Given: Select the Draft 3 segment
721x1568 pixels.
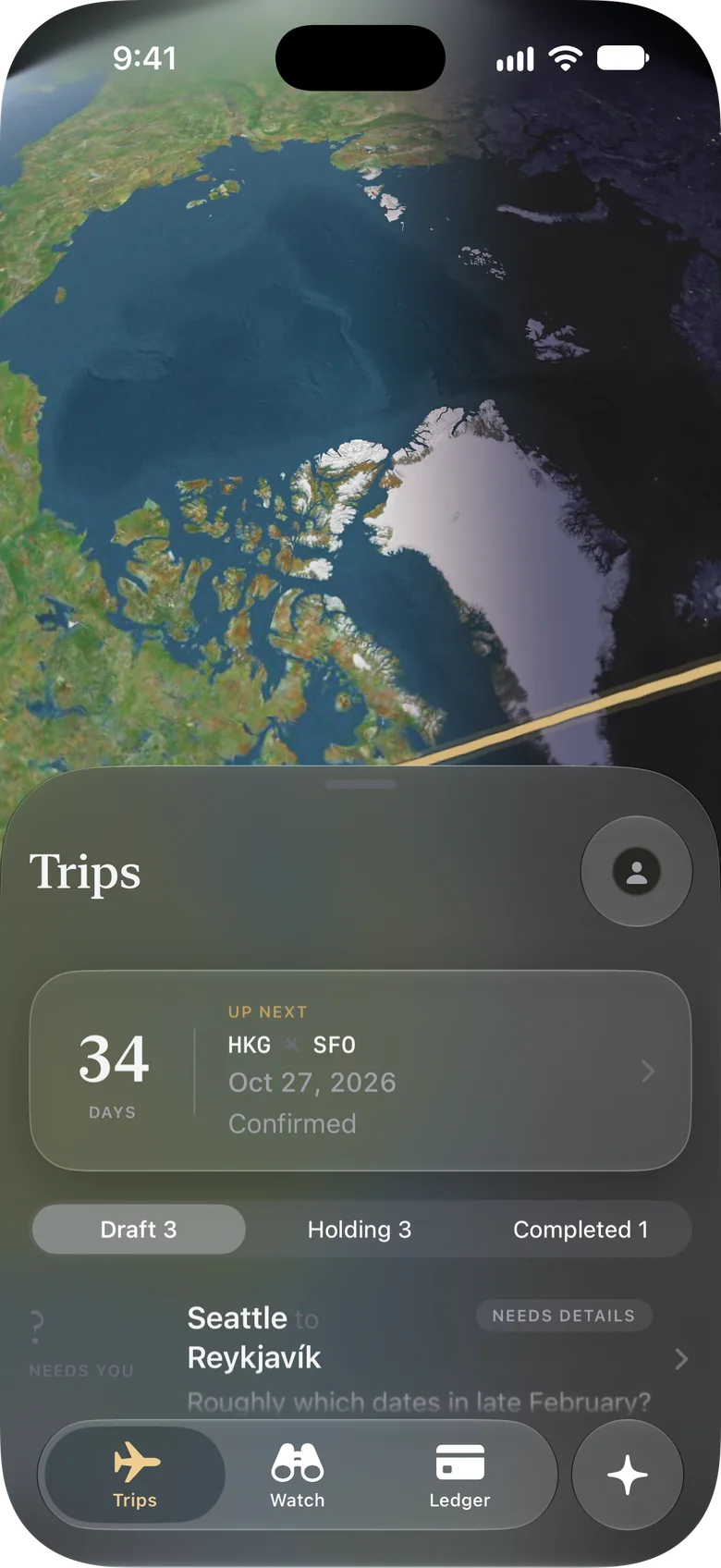Looking at the screenshot, I should click(139, 1230).
